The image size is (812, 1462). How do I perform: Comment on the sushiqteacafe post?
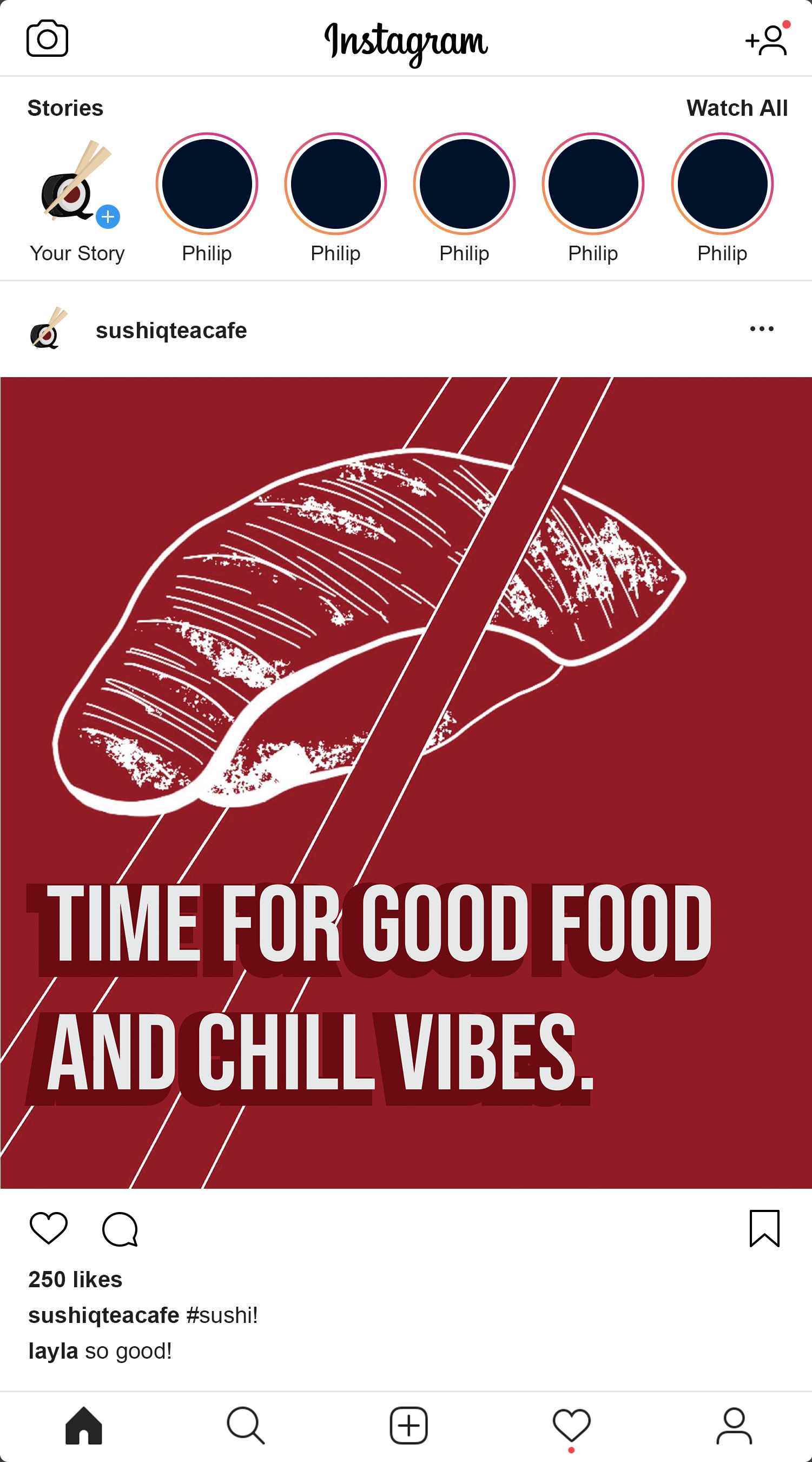pyautogui.click(x=120, y=1229)
